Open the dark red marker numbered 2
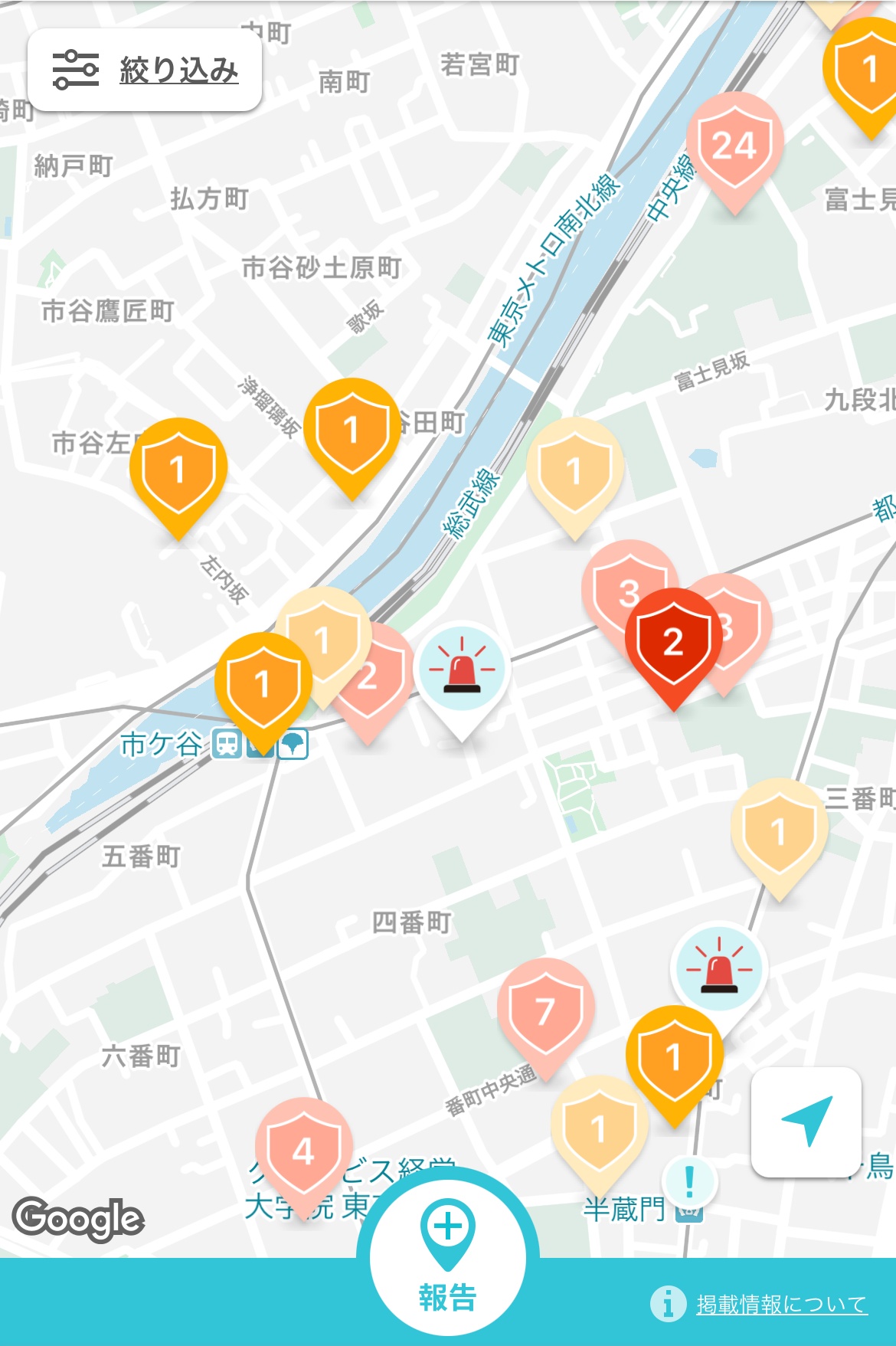896x1346 pixels. (x=672, y=642)
